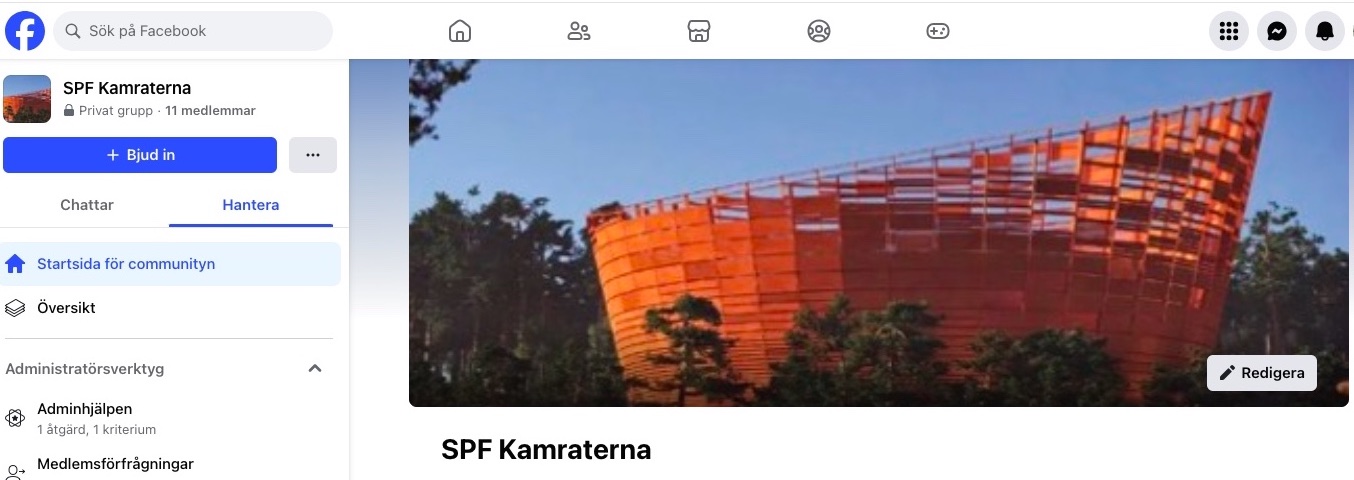Open the Marketplace icon

698,31
